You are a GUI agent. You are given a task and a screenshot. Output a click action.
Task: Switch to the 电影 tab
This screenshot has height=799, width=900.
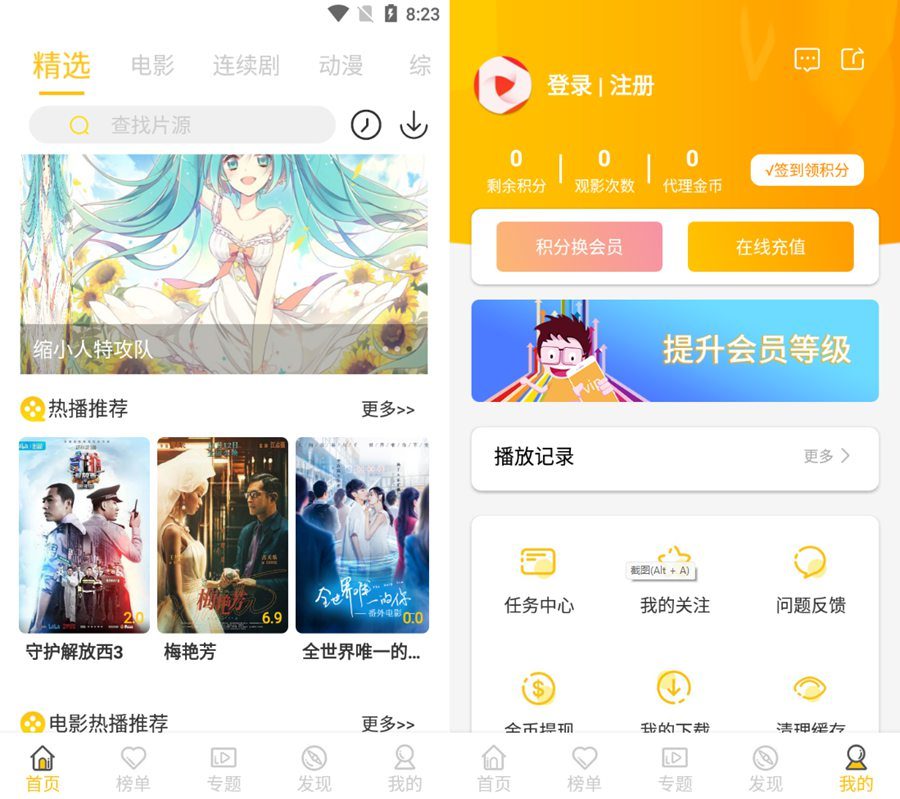click(x=153, y=66)
